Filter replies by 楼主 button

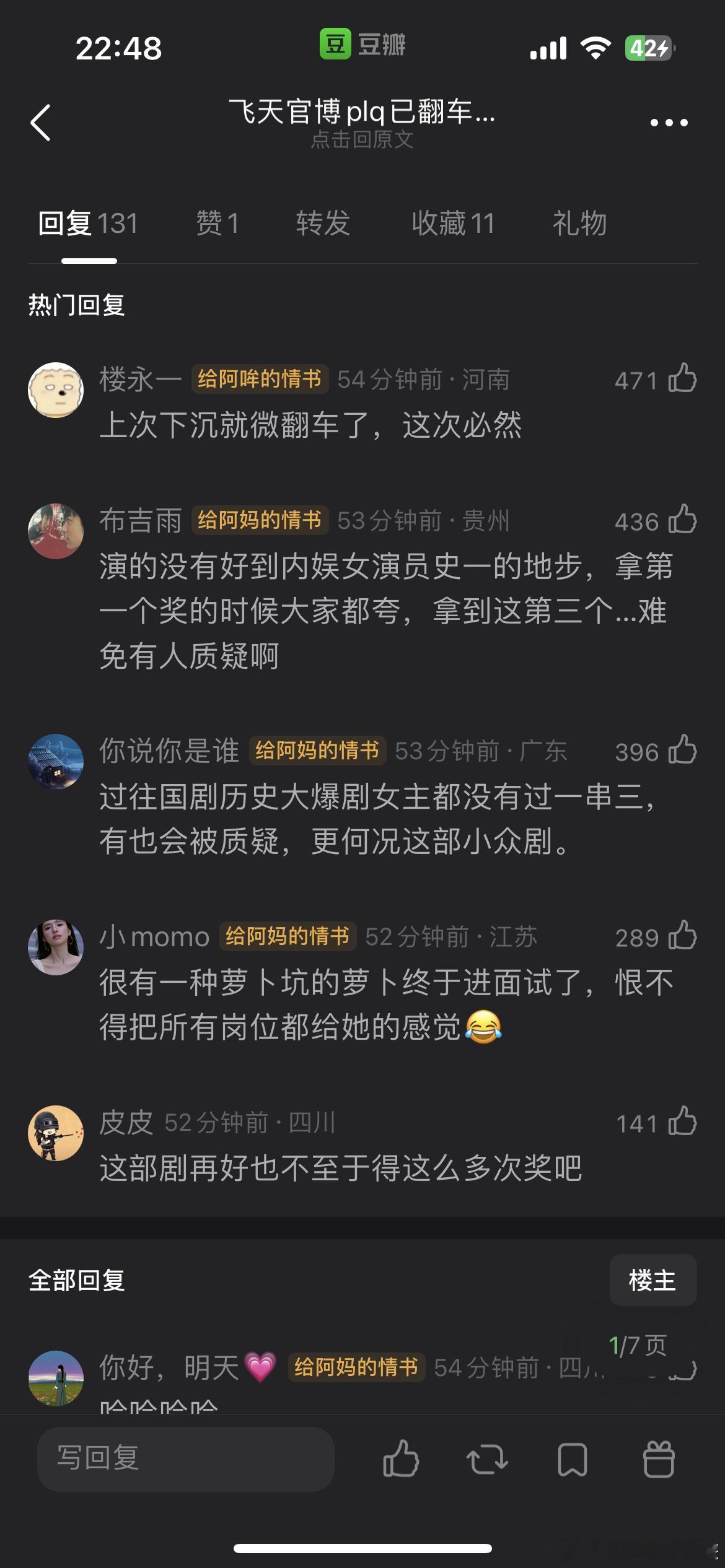click(653, 1280)
